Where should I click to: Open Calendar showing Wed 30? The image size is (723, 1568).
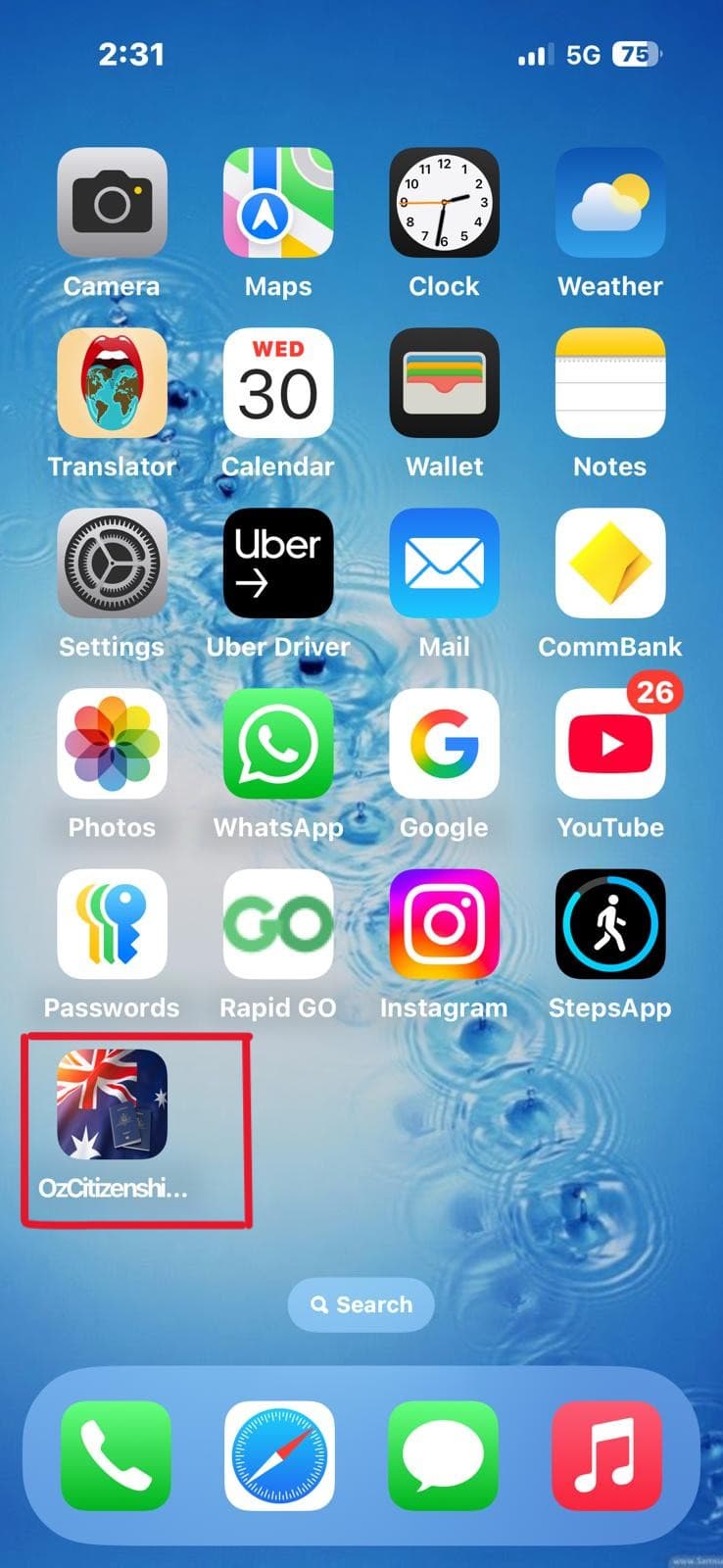(278, 383)
